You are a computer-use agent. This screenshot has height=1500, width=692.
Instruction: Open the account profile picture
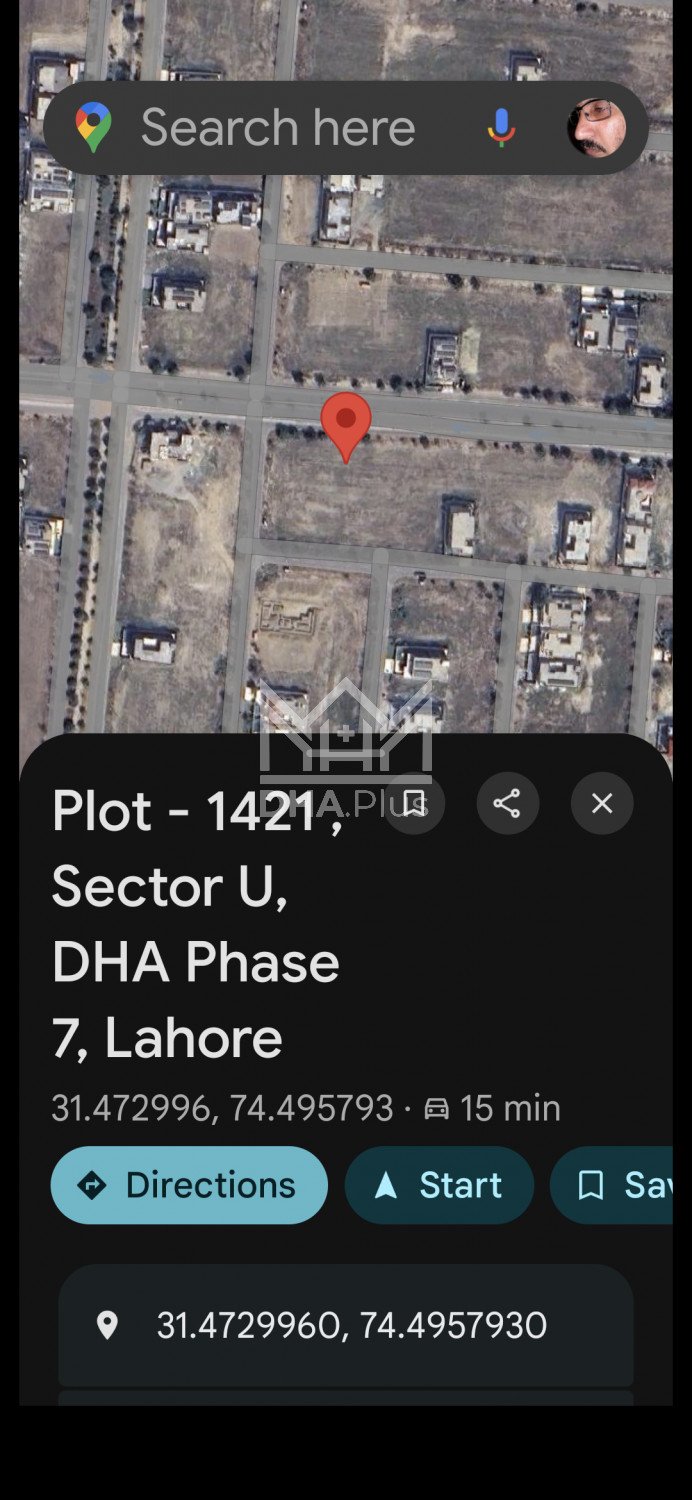(x=596, y=128)
